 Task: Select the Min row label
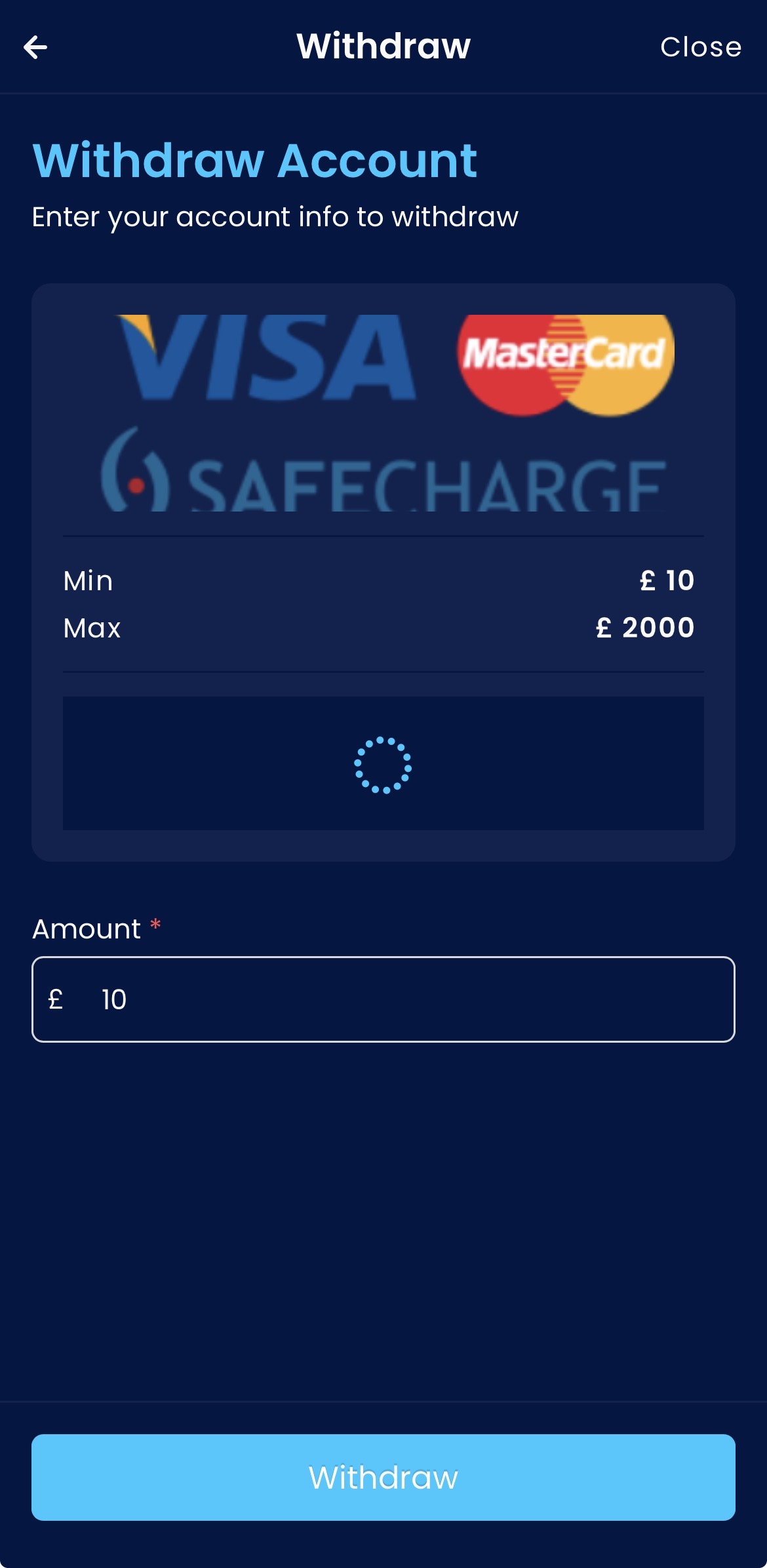(x=87, y=580)
